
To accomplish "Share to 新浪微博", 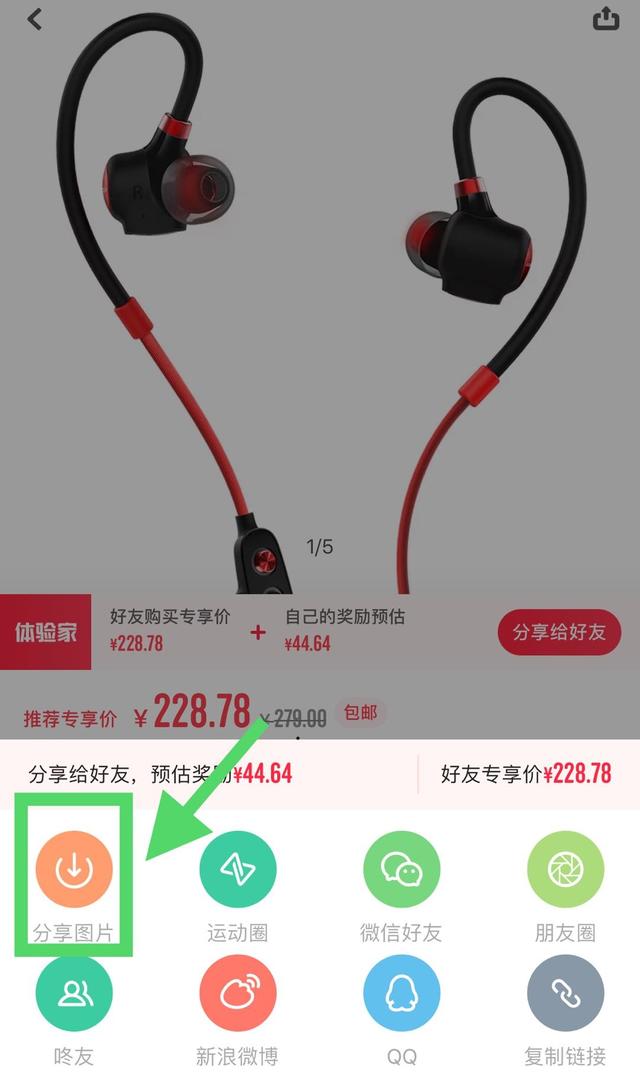I will click(x=238, y=993).
